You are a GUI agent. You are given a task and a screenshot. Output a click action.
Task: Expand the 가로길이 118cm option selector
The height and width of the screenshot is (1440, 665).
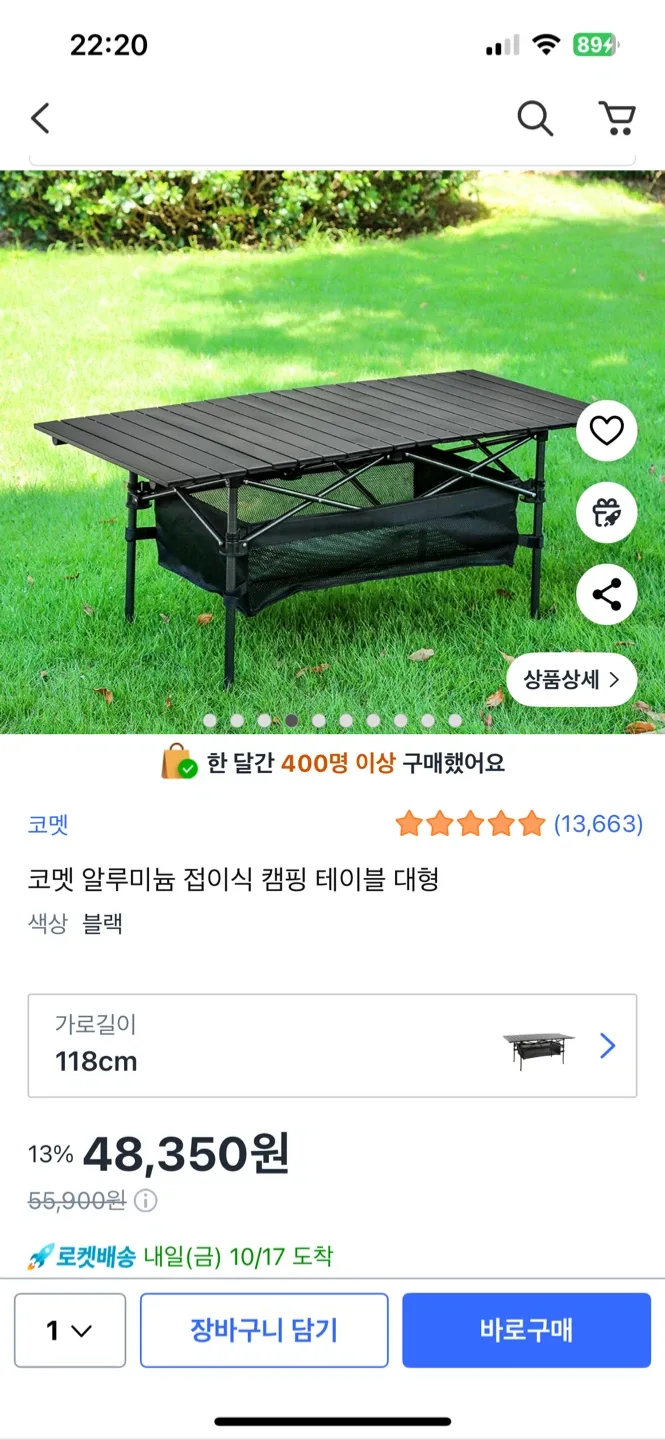pyautogui.click(x=332, y=1046)
